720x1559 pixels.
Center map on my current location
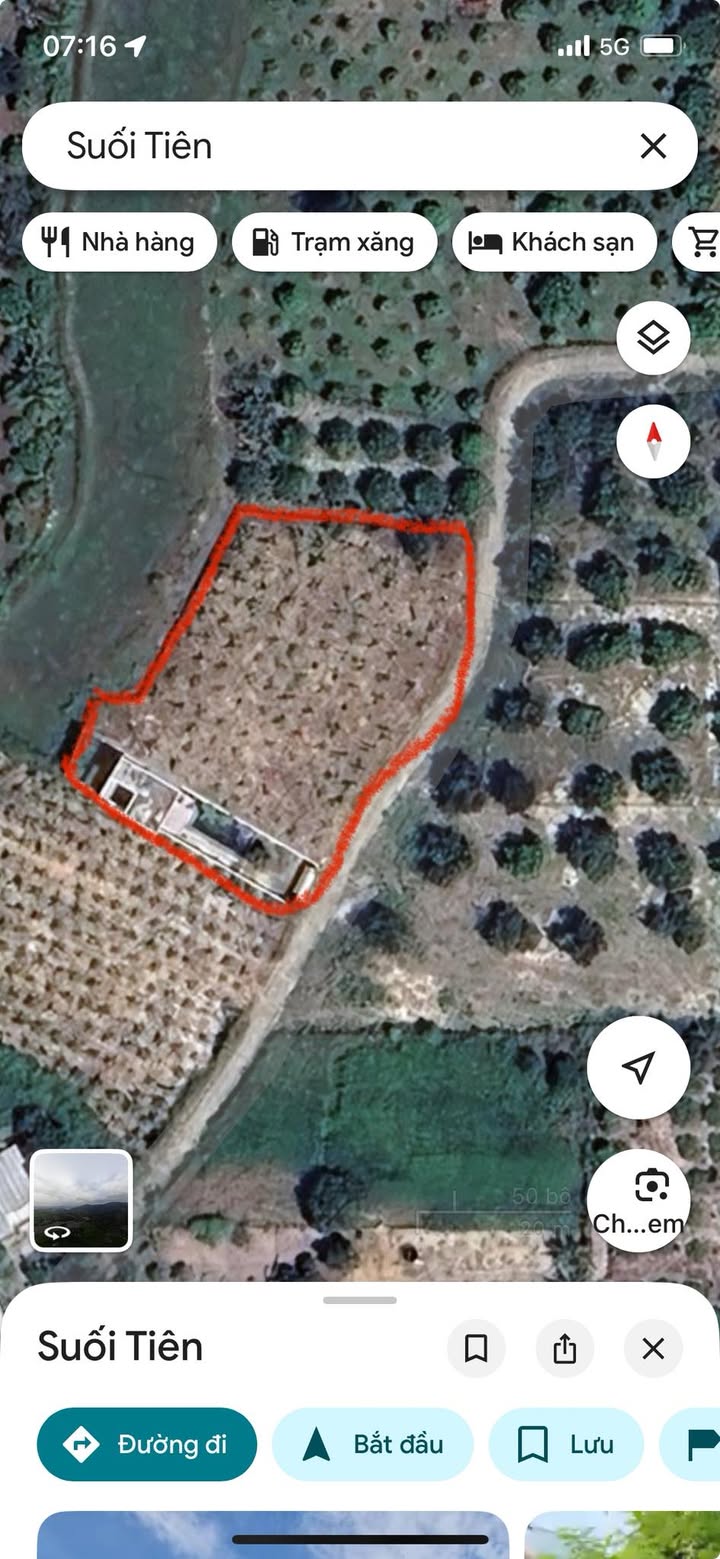point(638,1067)
